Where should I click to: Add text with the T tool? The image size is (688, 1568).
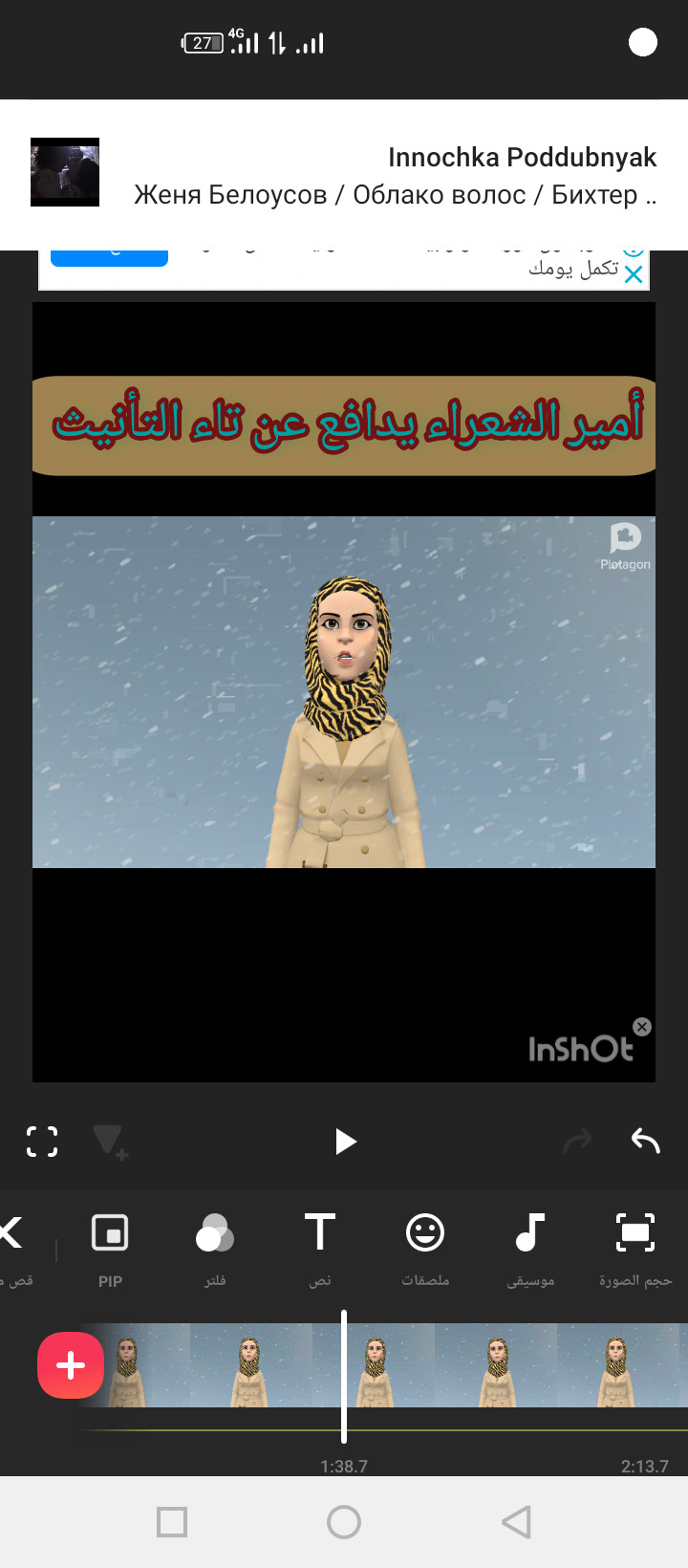pos(320,1247)
